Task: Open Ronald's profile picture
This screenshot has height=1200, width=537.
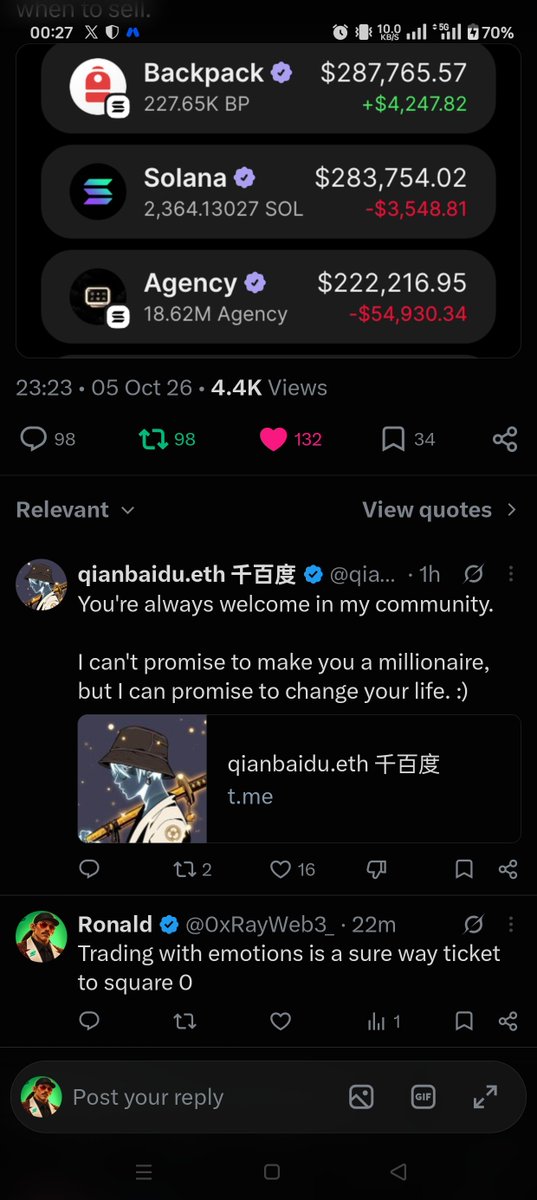Action: tap(41, 937)
